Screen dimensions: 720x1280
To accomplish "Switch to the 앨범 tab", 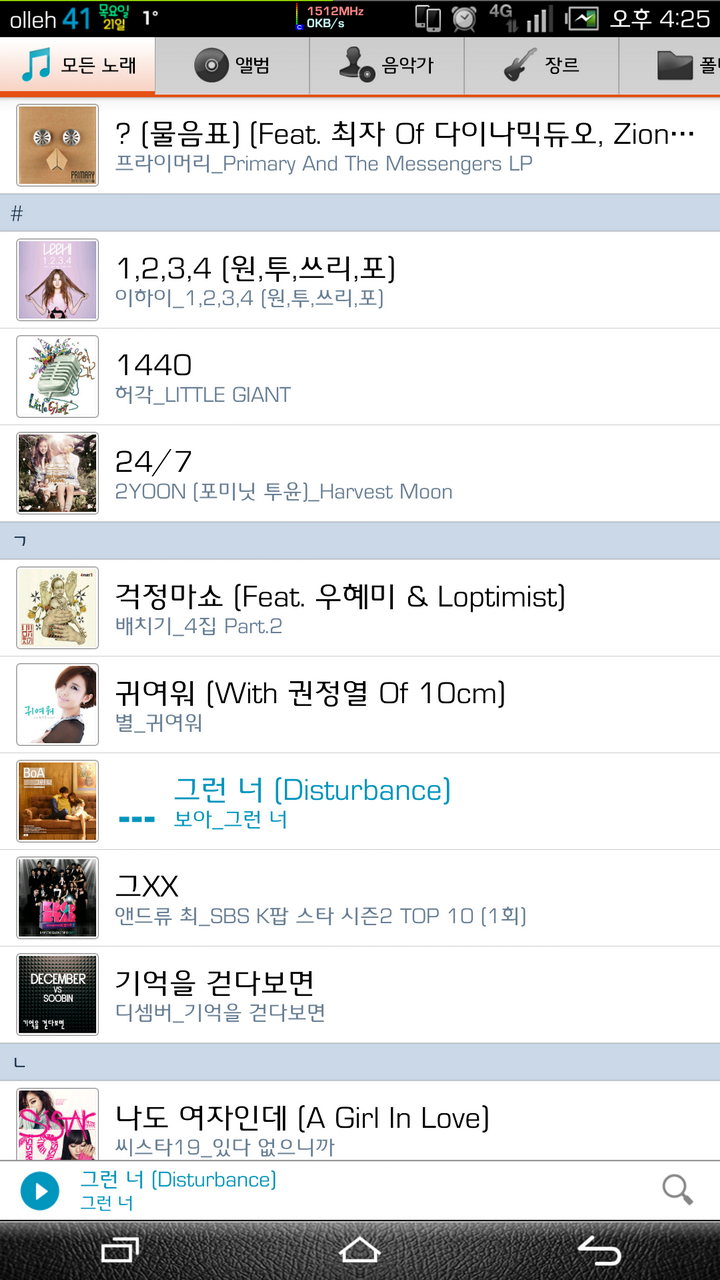I will click(x=232, y=66).
